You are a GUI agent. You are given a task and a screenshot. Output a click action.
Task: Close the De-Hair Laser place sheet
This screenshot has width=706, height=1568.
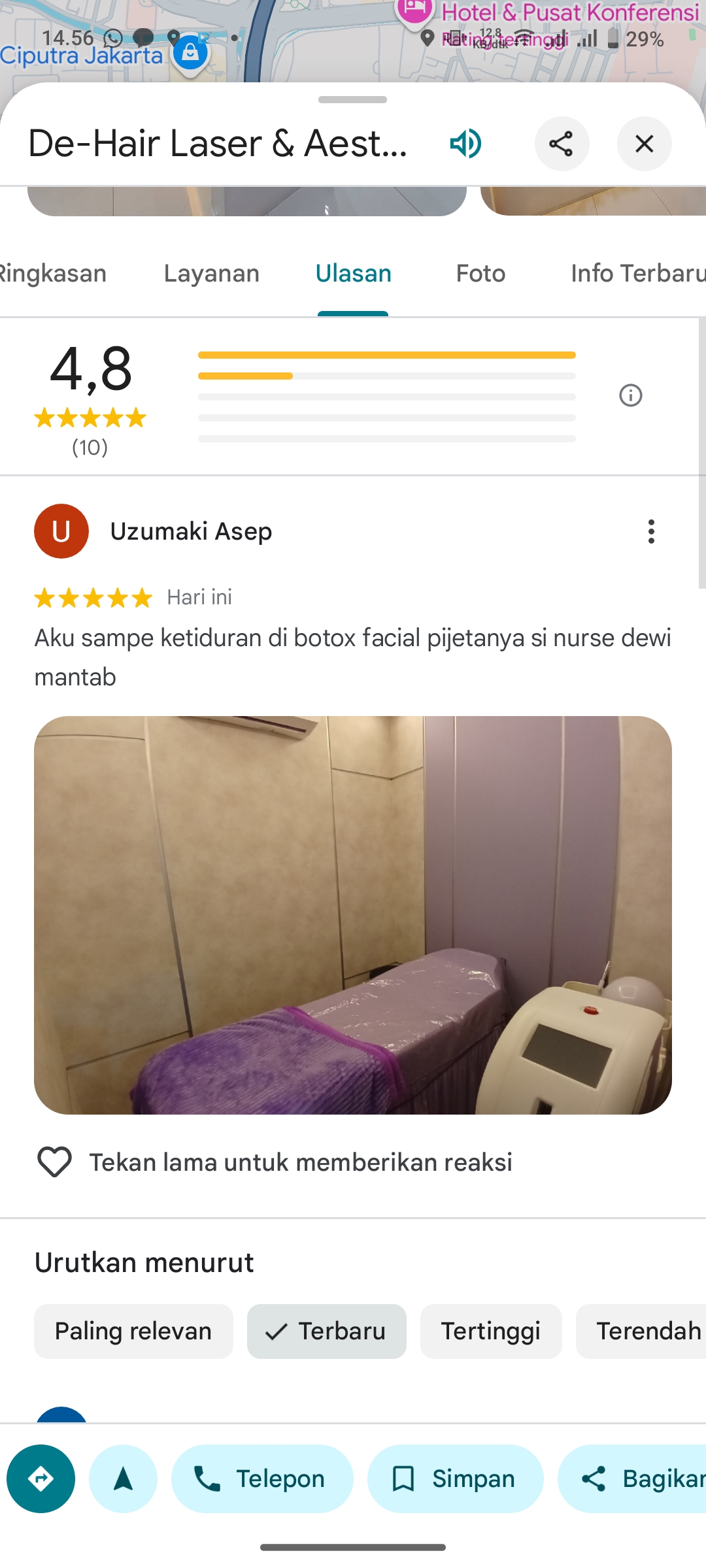click(x=645, y=144)
